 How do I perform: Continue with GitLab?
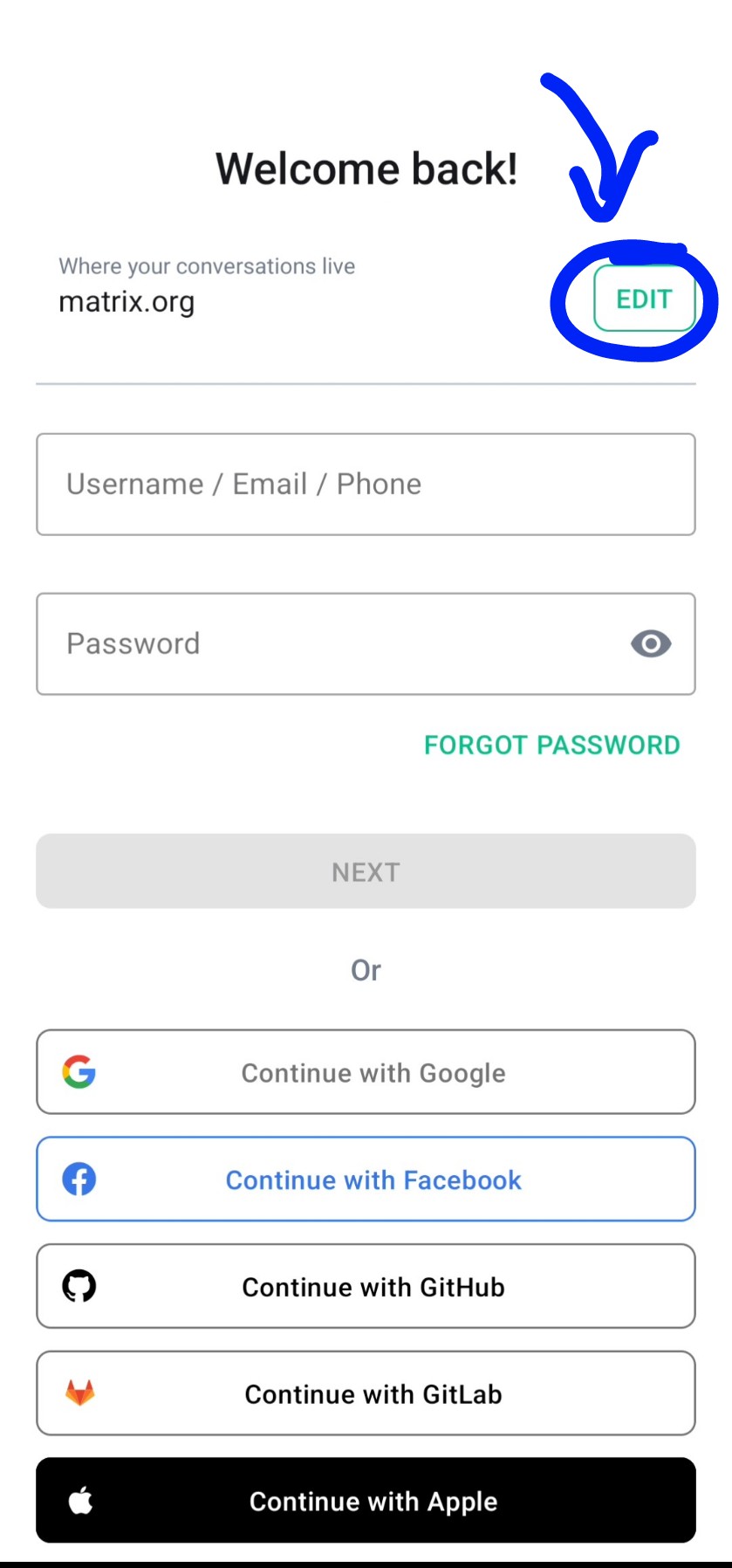pos(366,1393)
